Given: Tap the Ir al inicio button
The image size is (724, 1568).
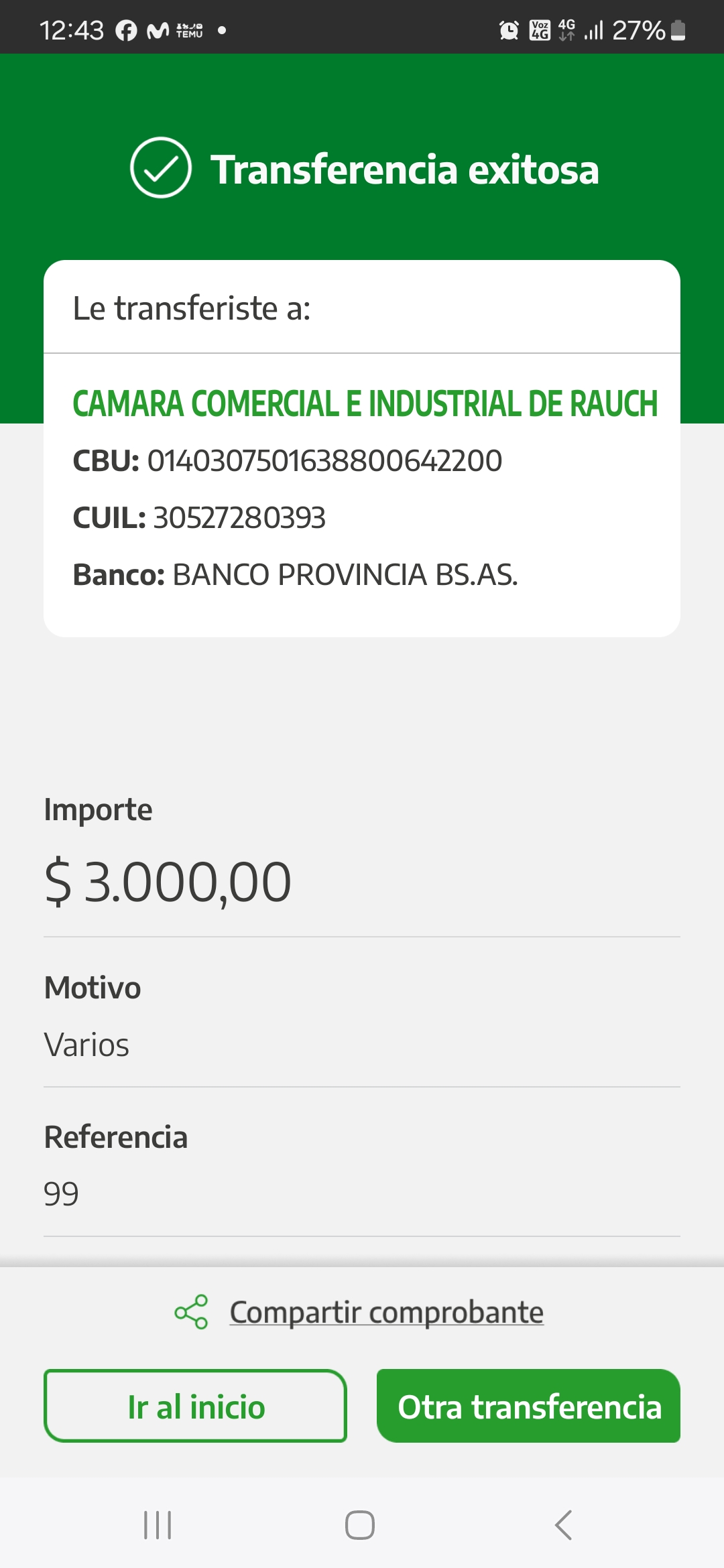Looking at the screenshot, I should (x=195, y=1406).
